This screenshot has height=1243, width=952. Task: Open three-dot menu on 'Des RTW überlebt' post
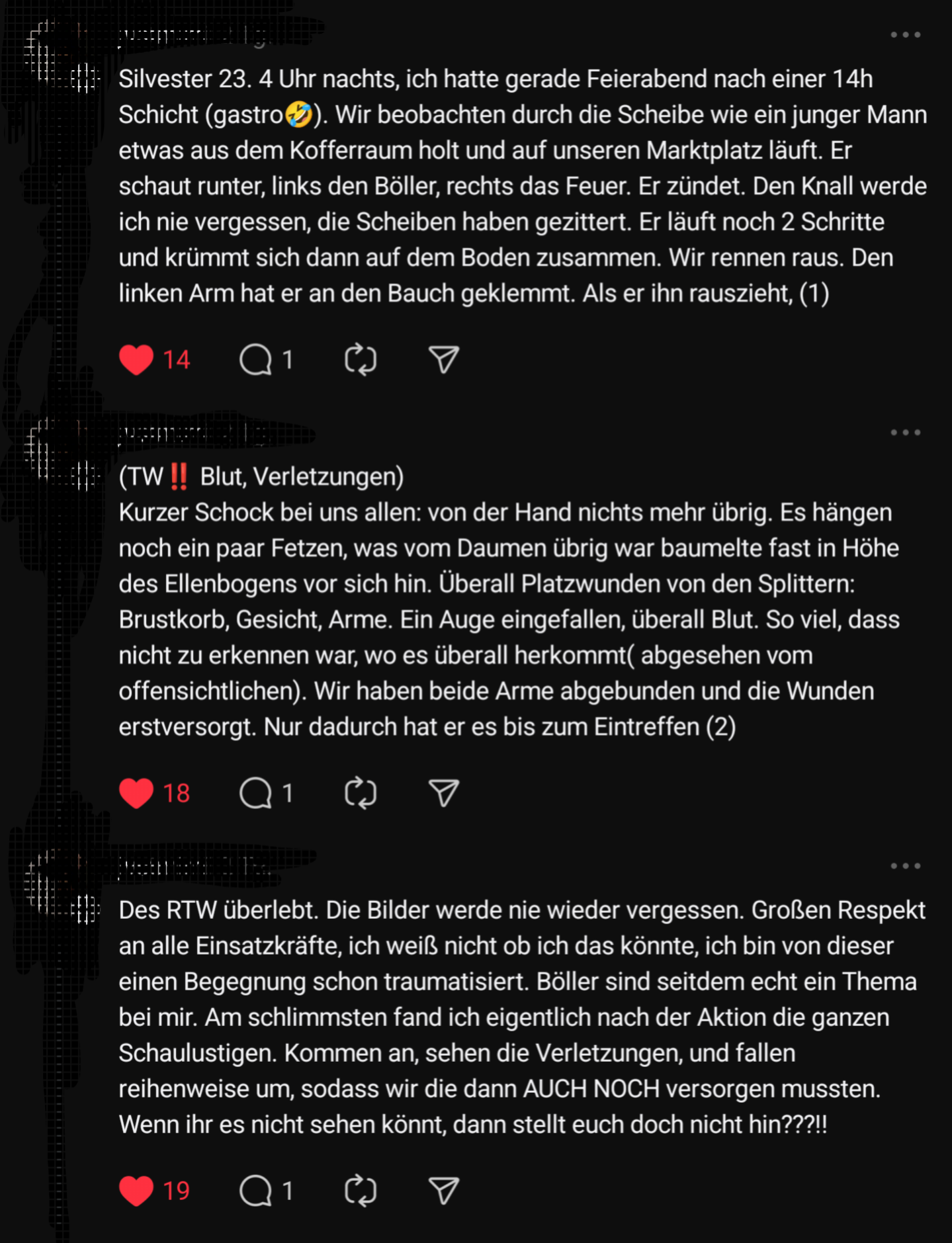905,866
